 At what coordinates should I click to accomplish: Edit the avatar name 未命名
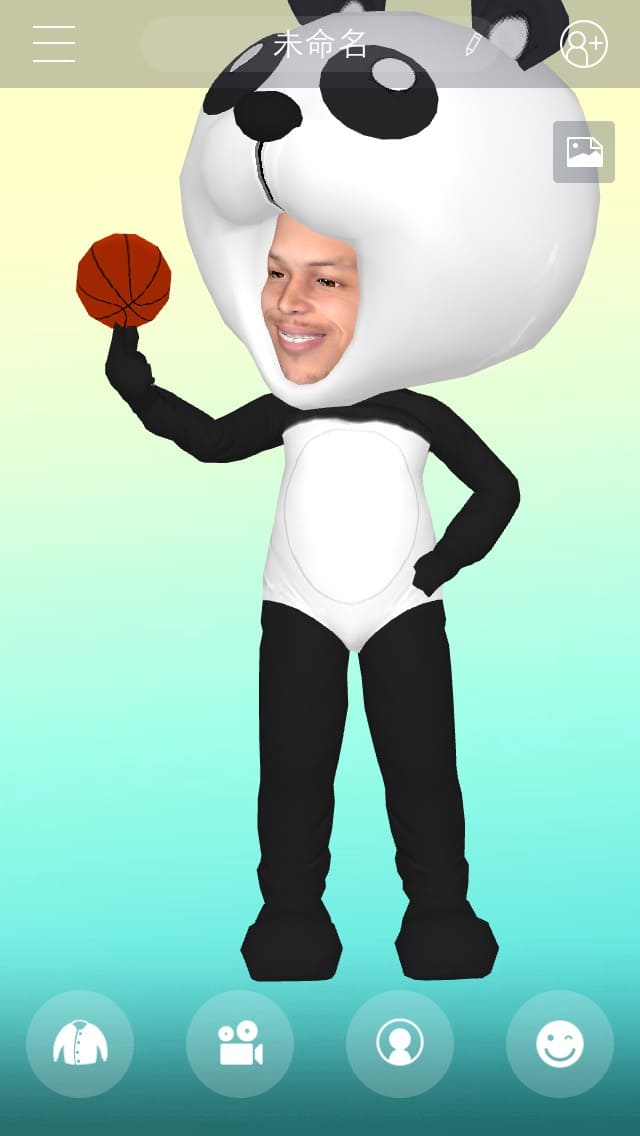pyautogui.click(x=474, y=44)
